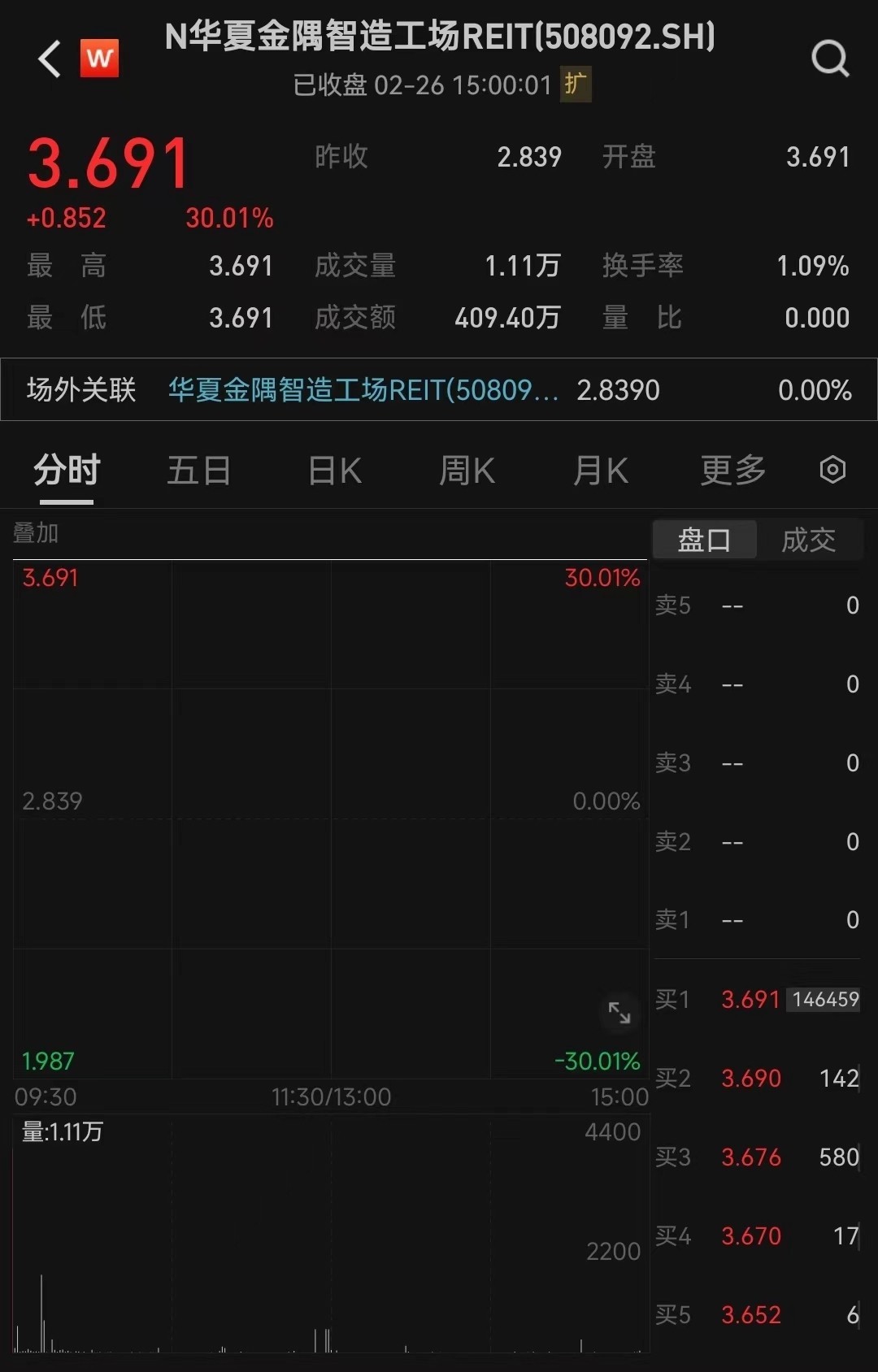Tap the 叠加 overlay option
The width and height of the screenshot is (878, 1372).
[x=36, y=533]
